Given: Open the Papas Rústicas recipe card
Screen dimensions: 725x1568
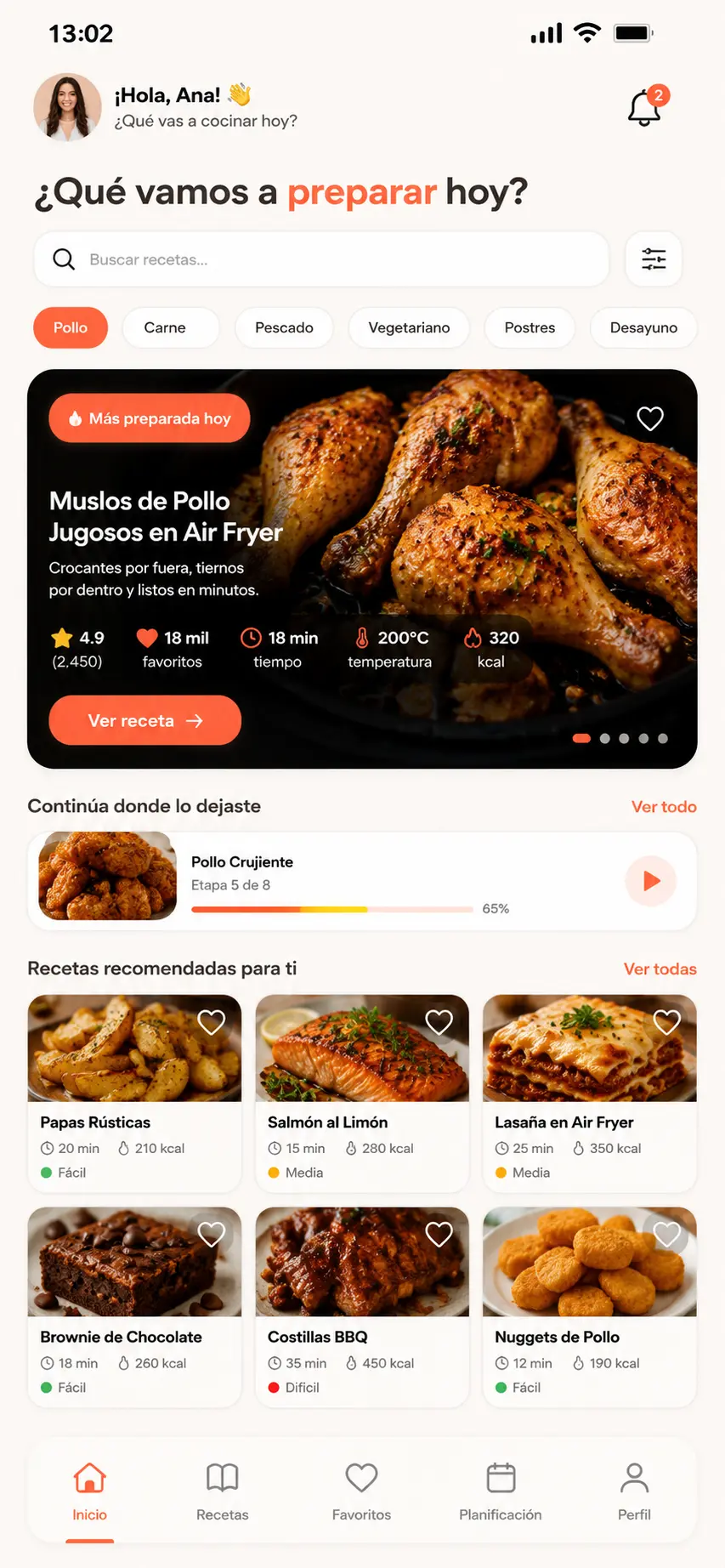Looking at the screenshot, I should click(134, 1094).
